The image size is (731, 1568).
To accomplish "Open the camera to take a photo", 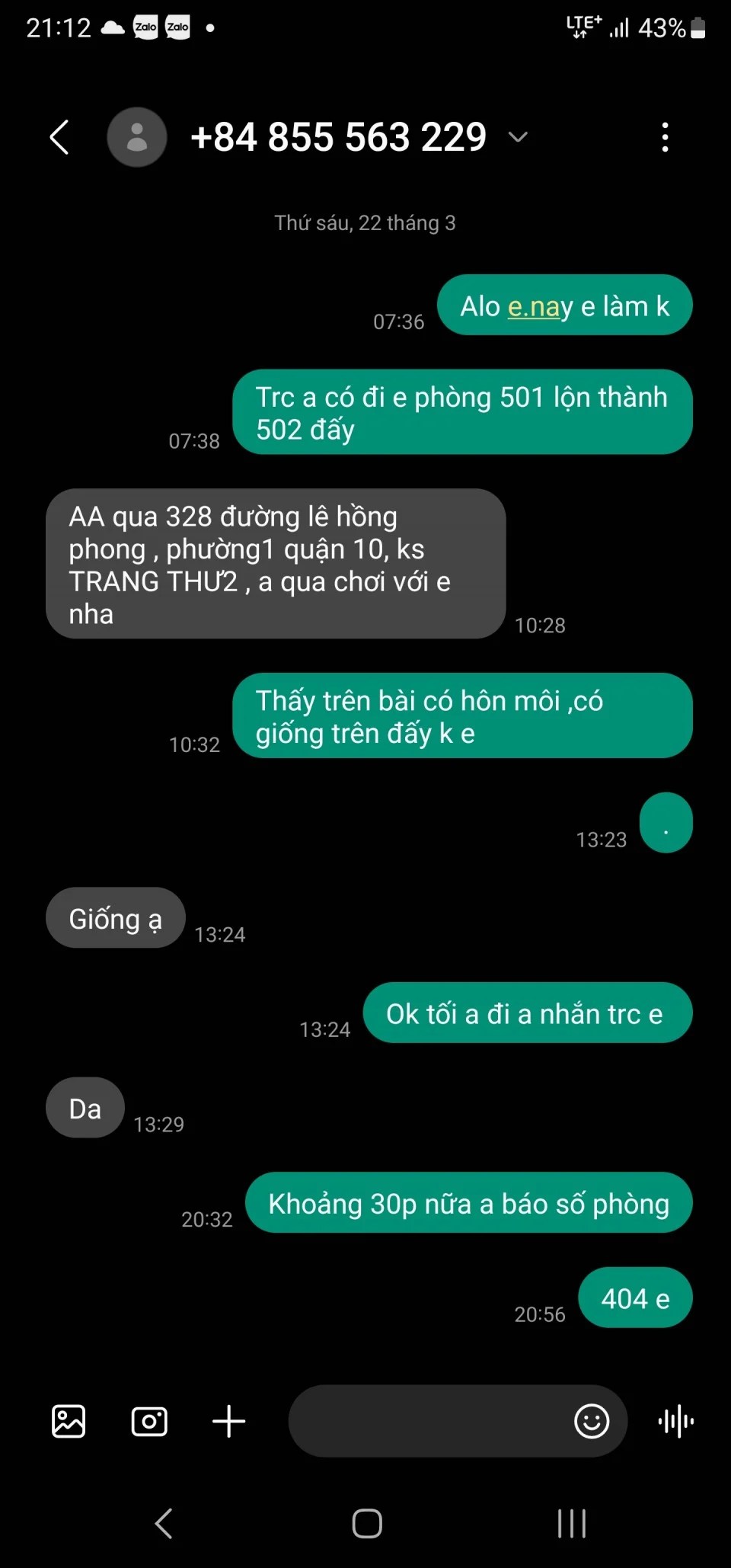I will (149, 1422).
